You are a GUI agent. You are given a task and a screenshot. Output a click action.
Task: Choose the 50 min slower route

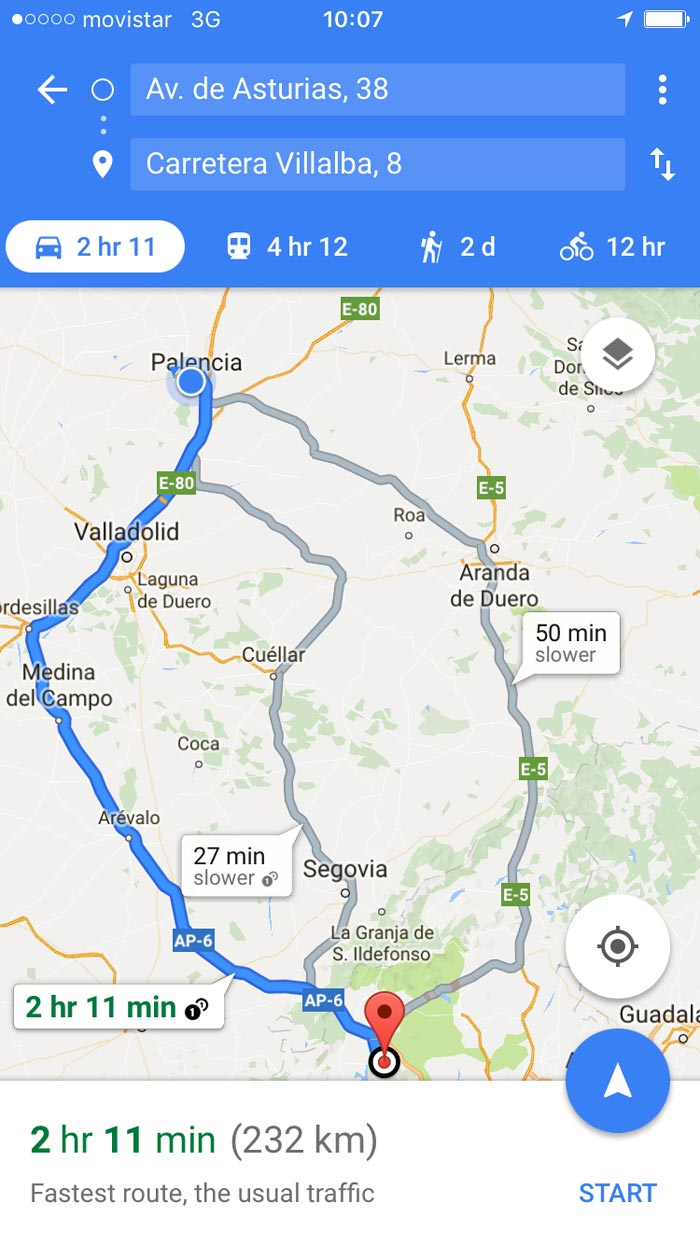(x=570, y=643)
